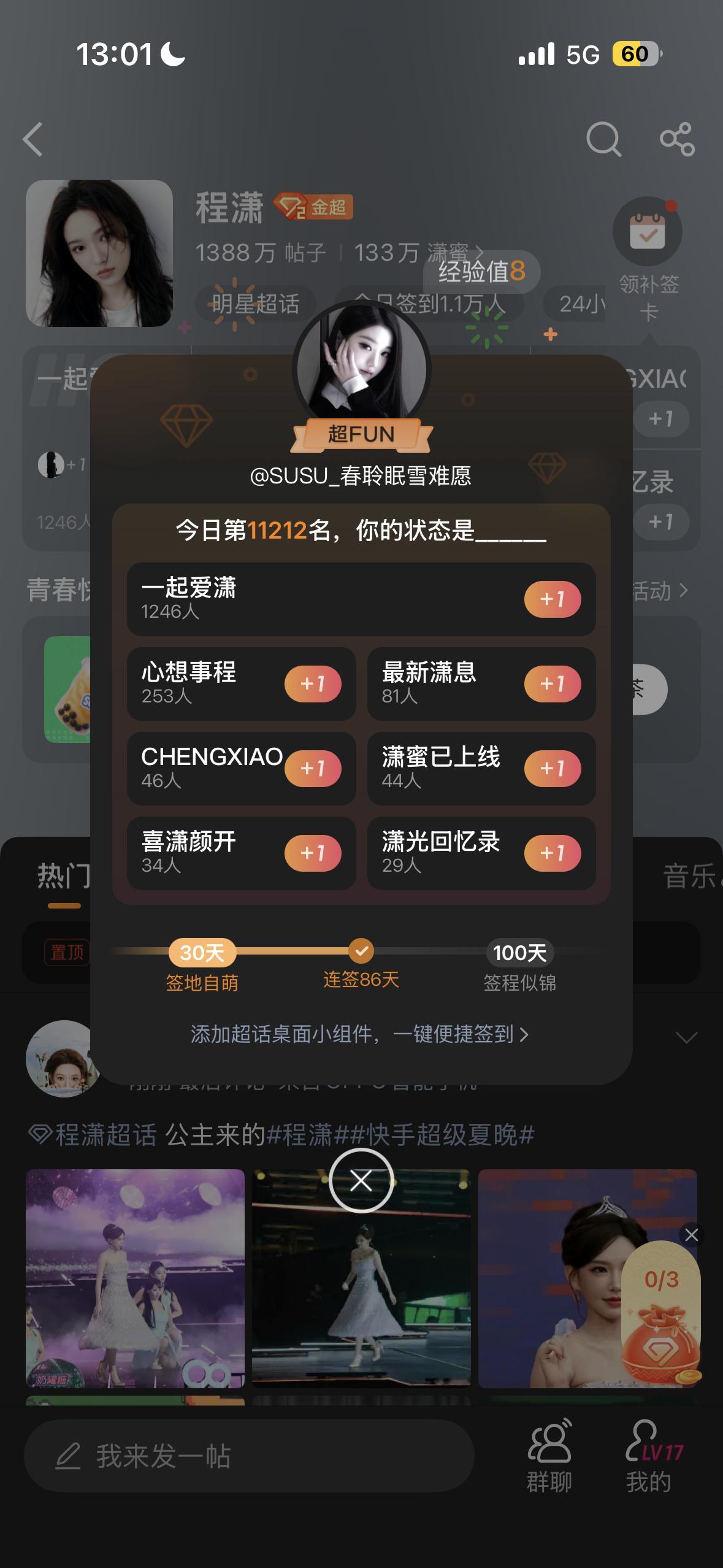Open 领补签卡 calendar button
The height and width of the screenshot is (1568, 723).
pos(648,259)
